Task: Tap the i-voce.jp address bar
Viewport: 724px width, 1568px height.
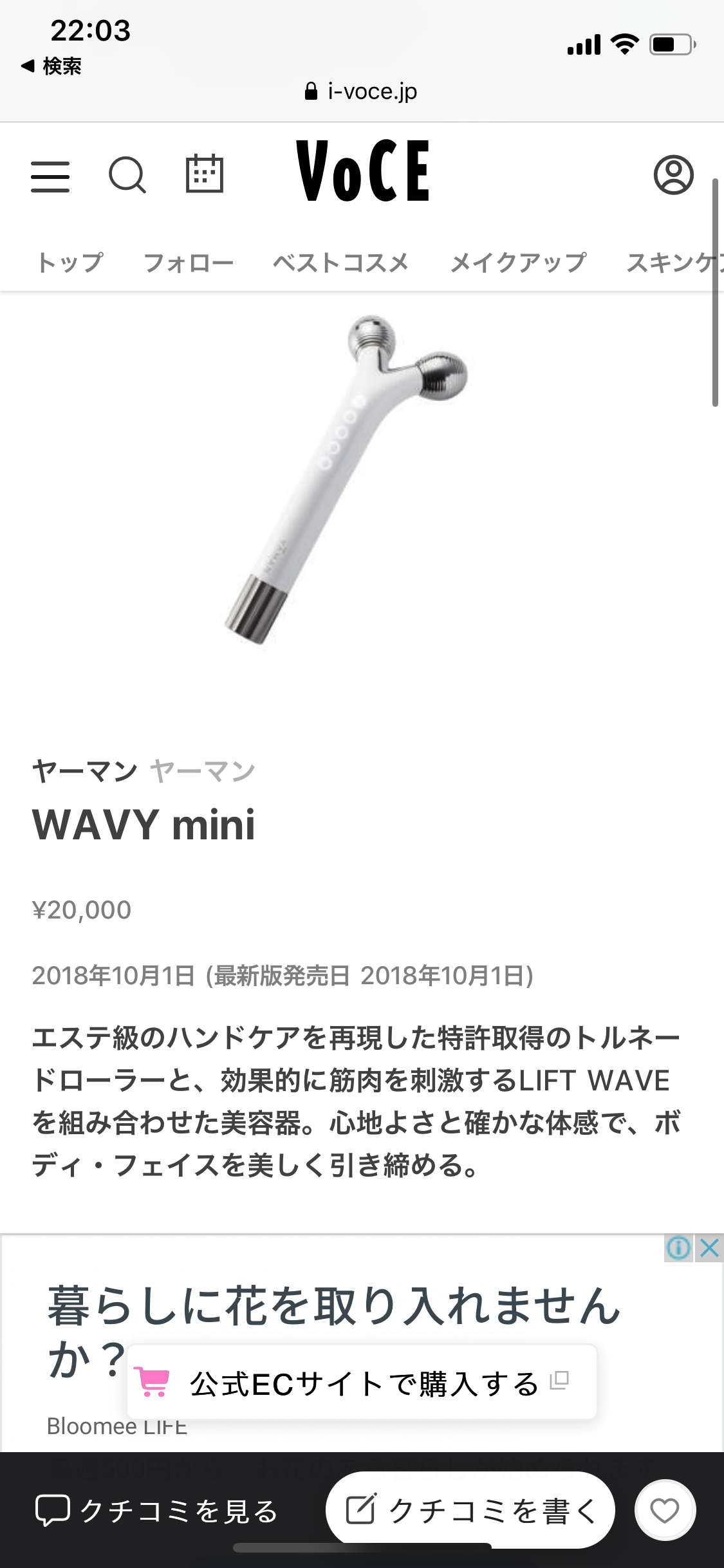Action: point(362,91)
